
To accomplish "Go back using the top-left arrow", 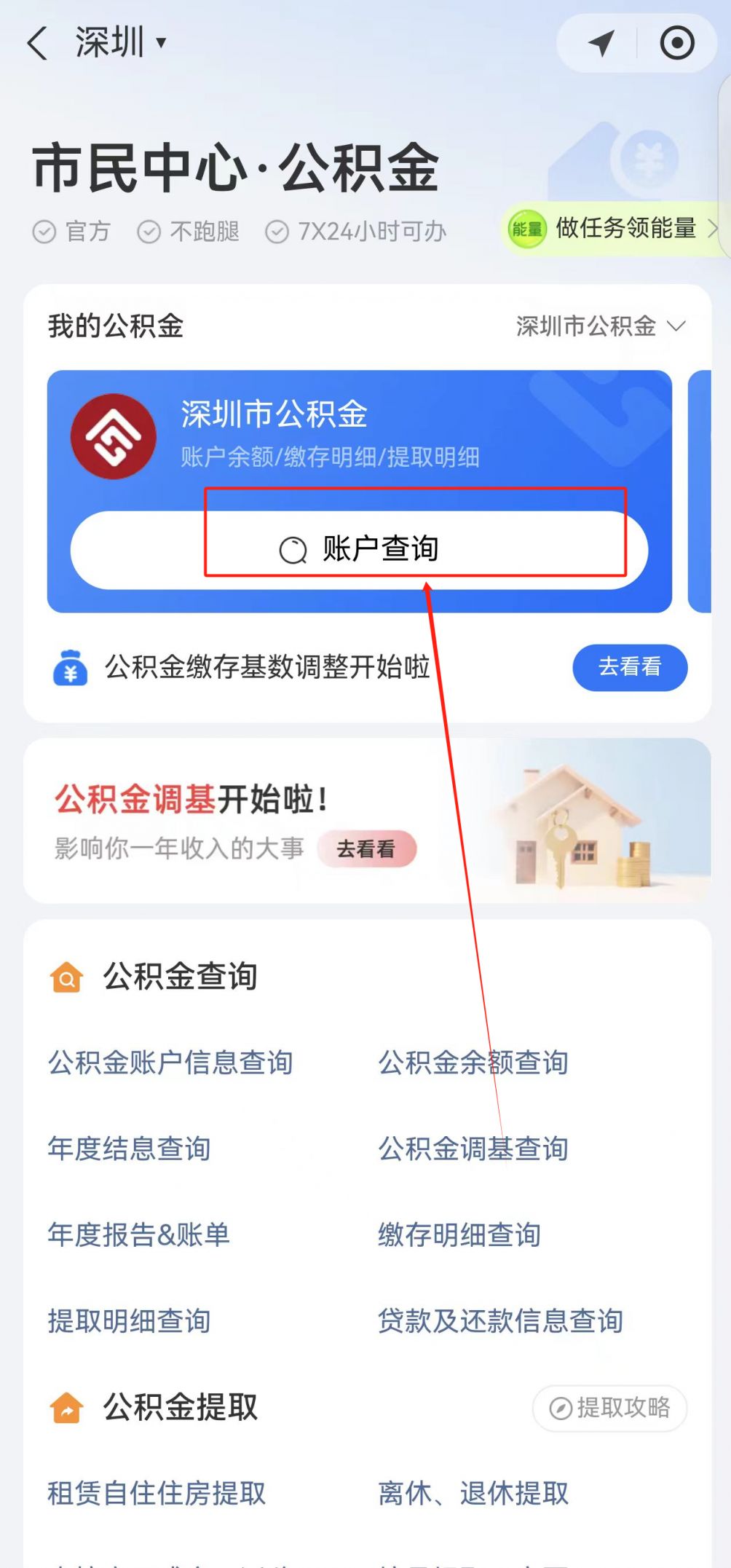I will tap(37, 43).
